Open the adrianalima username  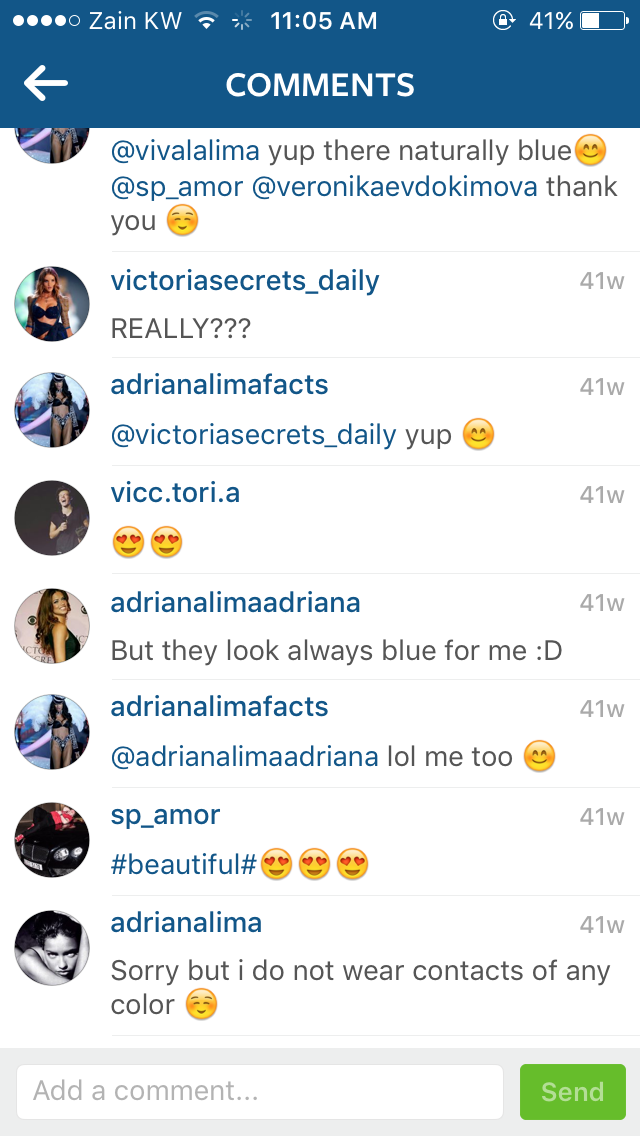(186, 922)
